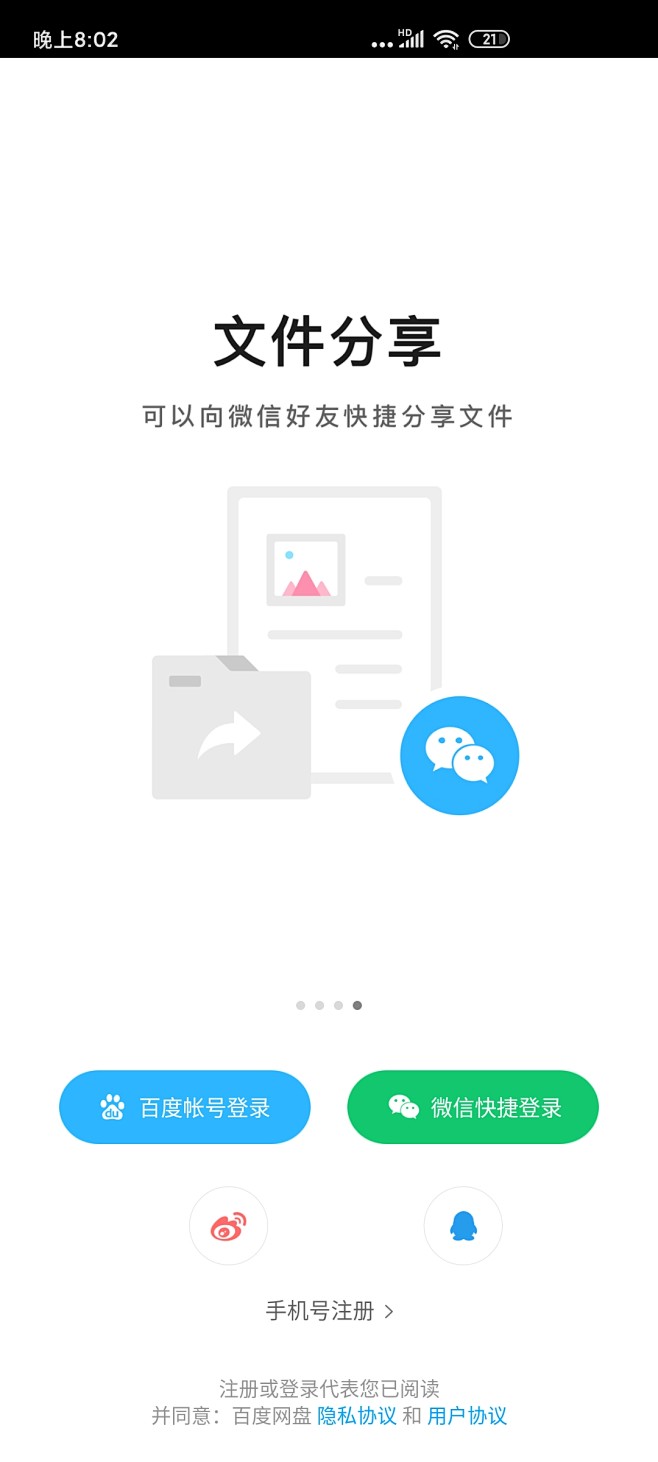Open the user agreement (用户协议) link
Screen dimensions: 658x1462
pos(467,1416)
